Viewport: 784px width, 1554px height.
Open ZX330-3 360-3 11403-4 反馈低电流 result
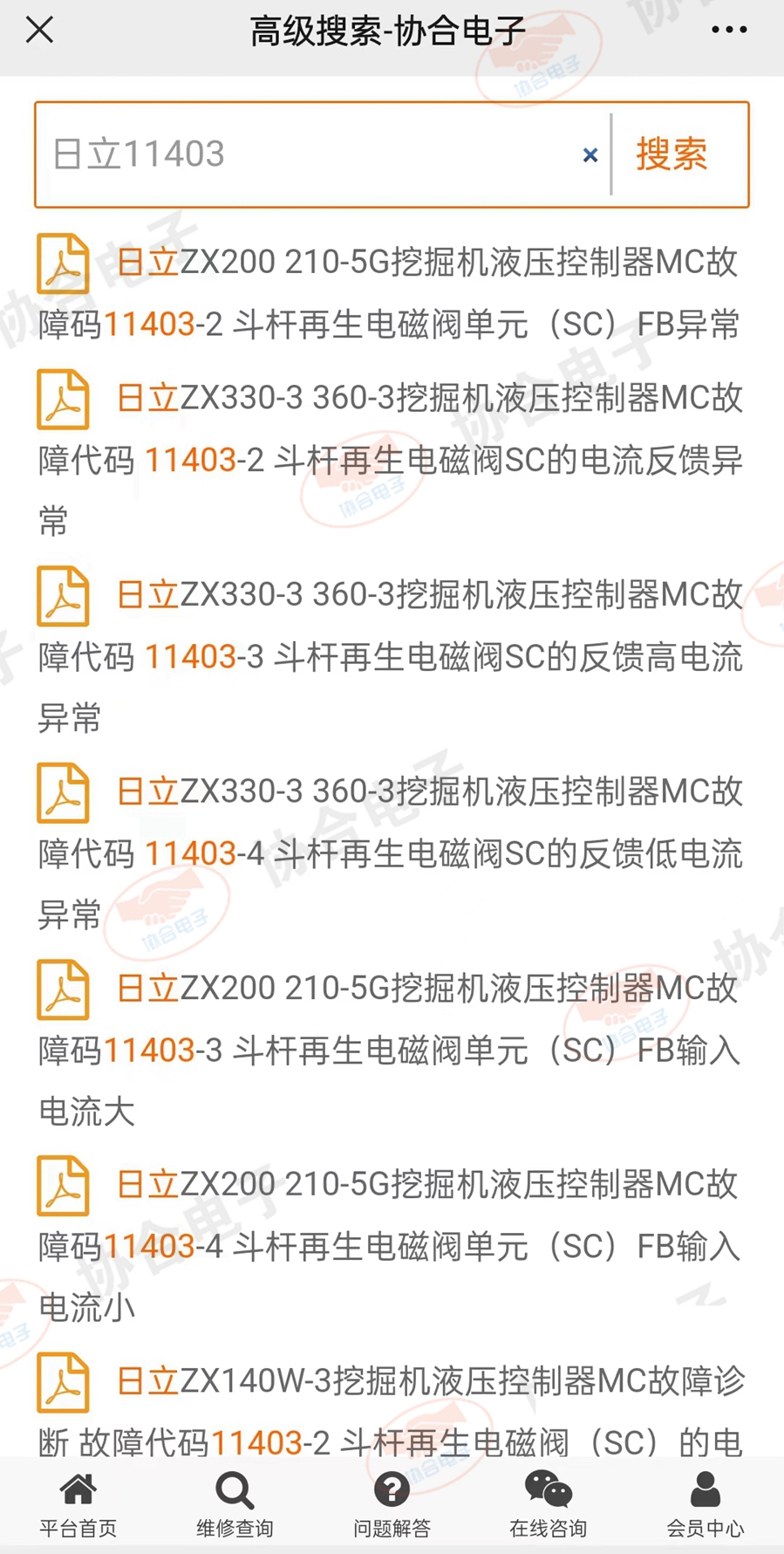[390, 852]
